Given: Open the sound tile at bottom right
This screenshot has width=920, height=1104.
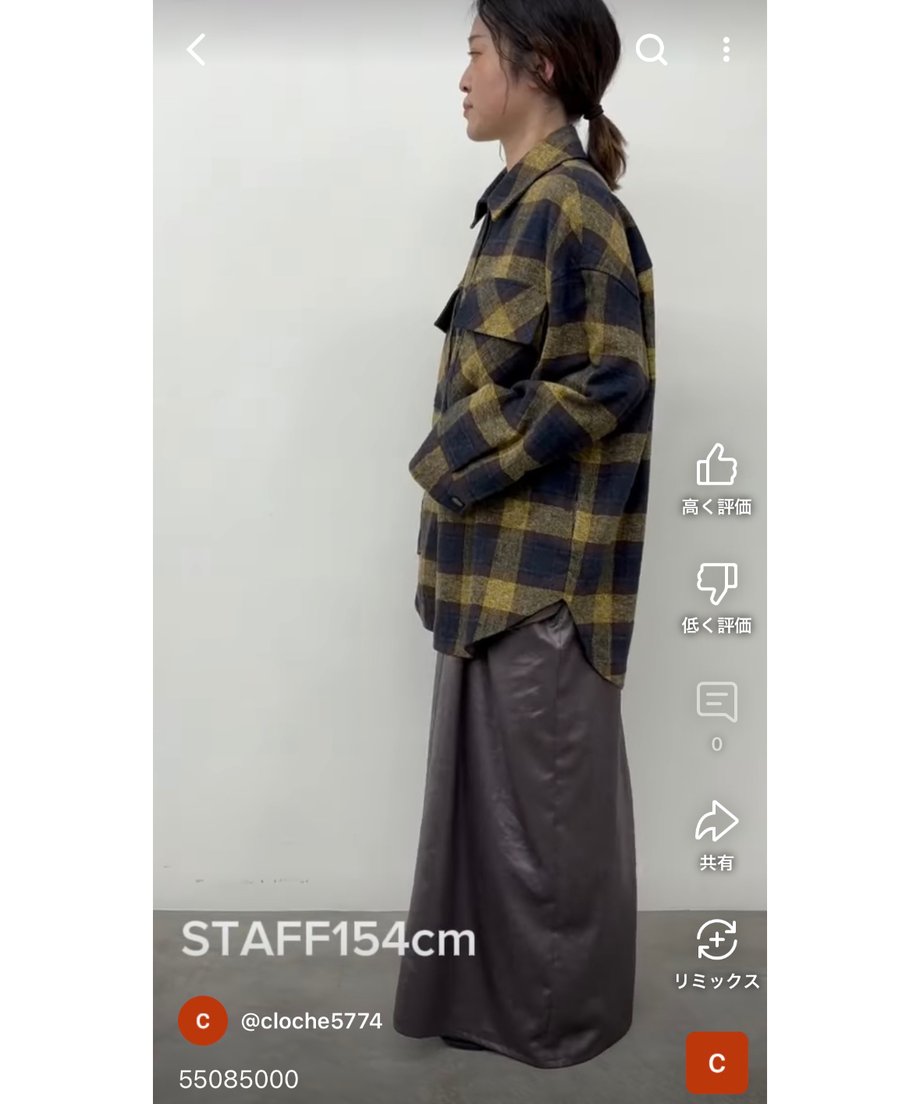Looking at the screenshot, I should [x=716, y=1062].
